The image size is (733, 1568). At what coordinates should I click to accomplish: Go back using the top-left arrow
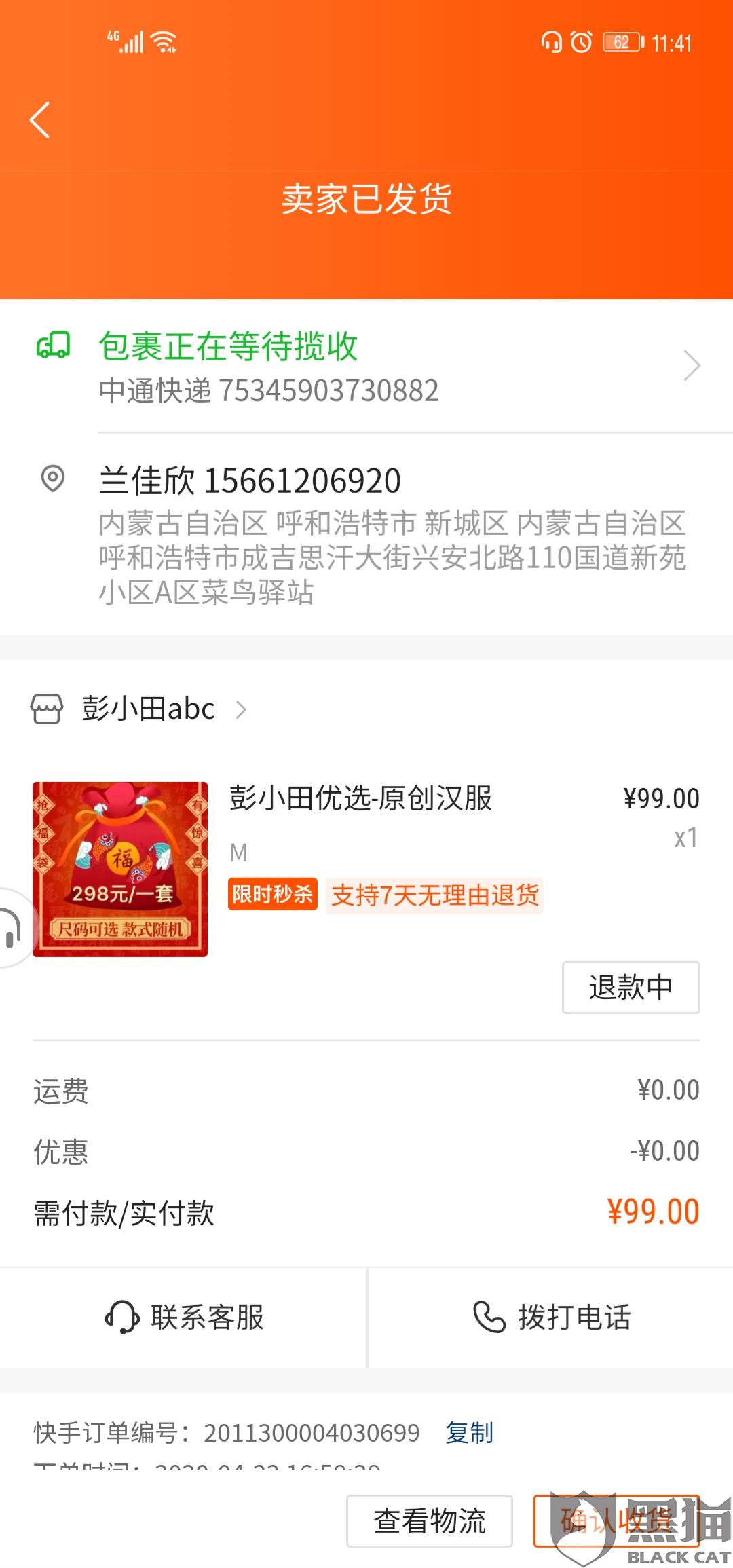pyautogui.click(x=40, y=120)
